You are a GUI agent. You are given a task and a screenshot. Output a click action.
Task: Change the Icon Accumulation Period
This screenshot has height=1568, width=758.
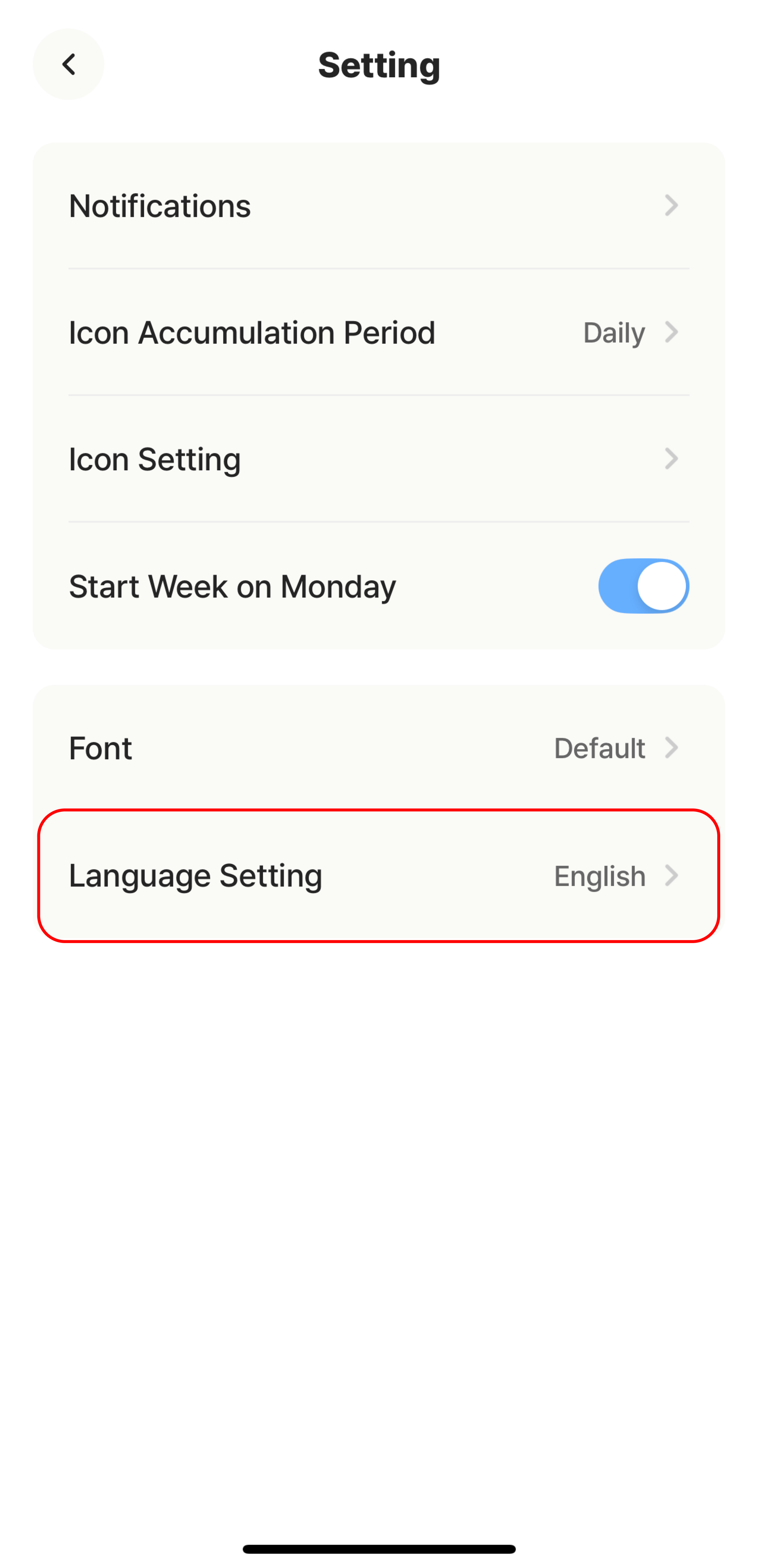pos(379,332)
